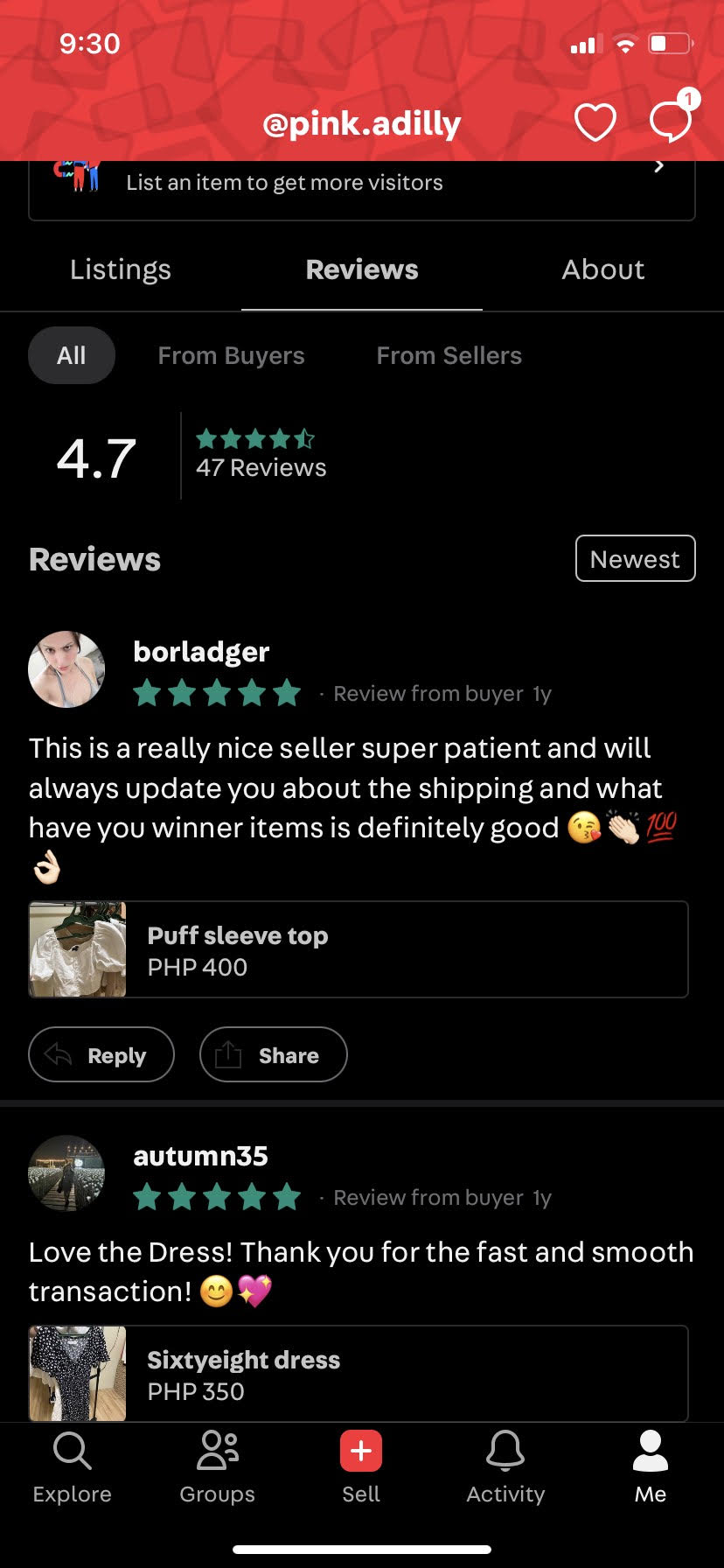The height and width of the screenshot is (1568, 724).
Task: Select the Reviews tab
Action: coord(362,269)
